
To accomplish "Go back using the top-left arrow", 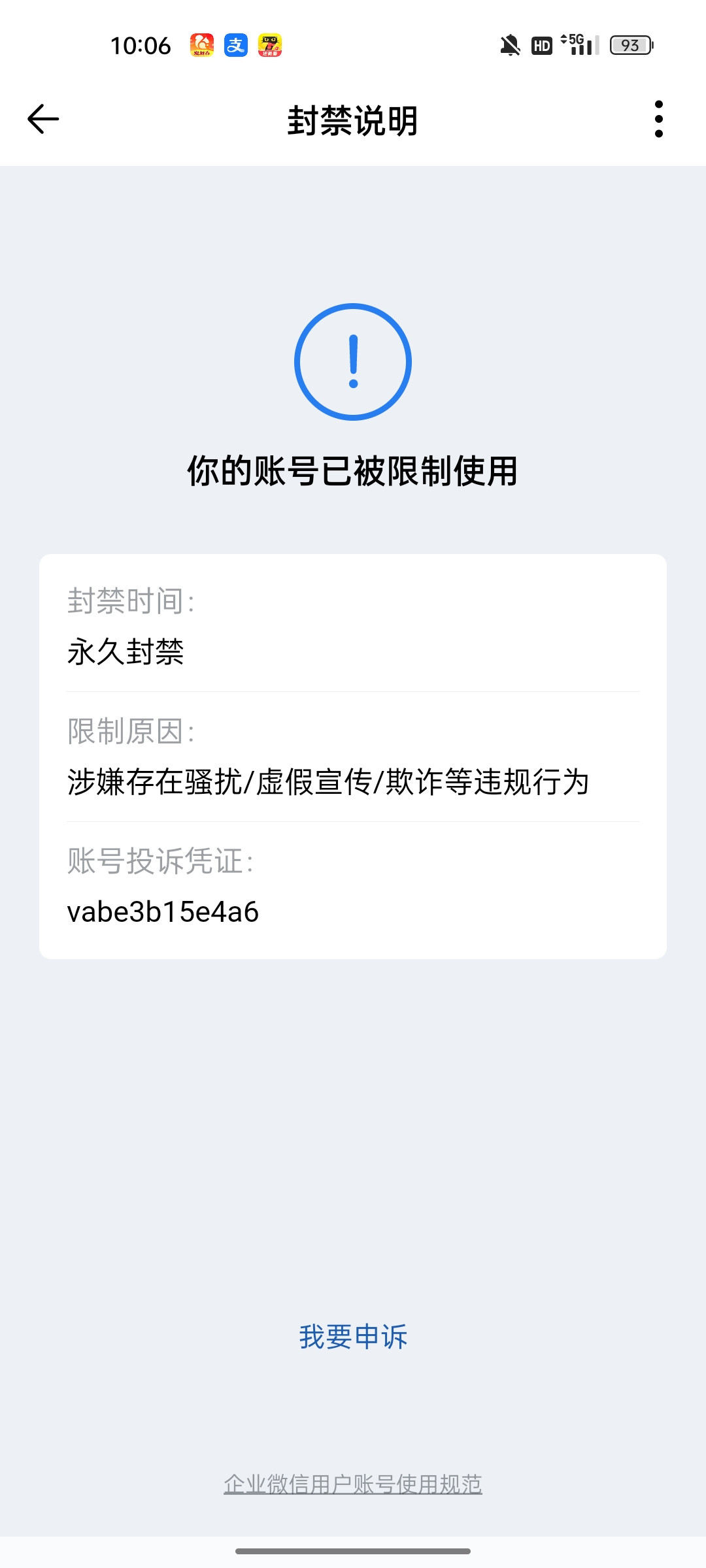I will tap(43, 119).
